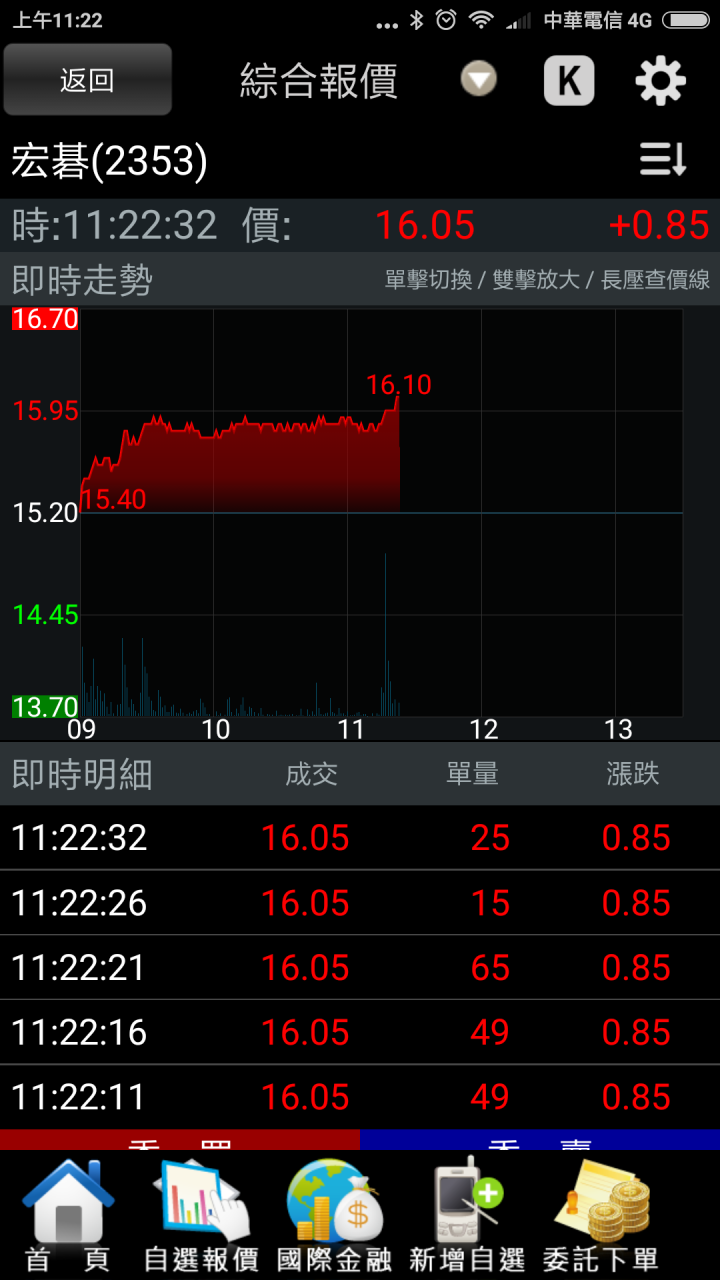Tap the 返回 back button
This screenshot has height=1280, width=720.
[87, 80]
